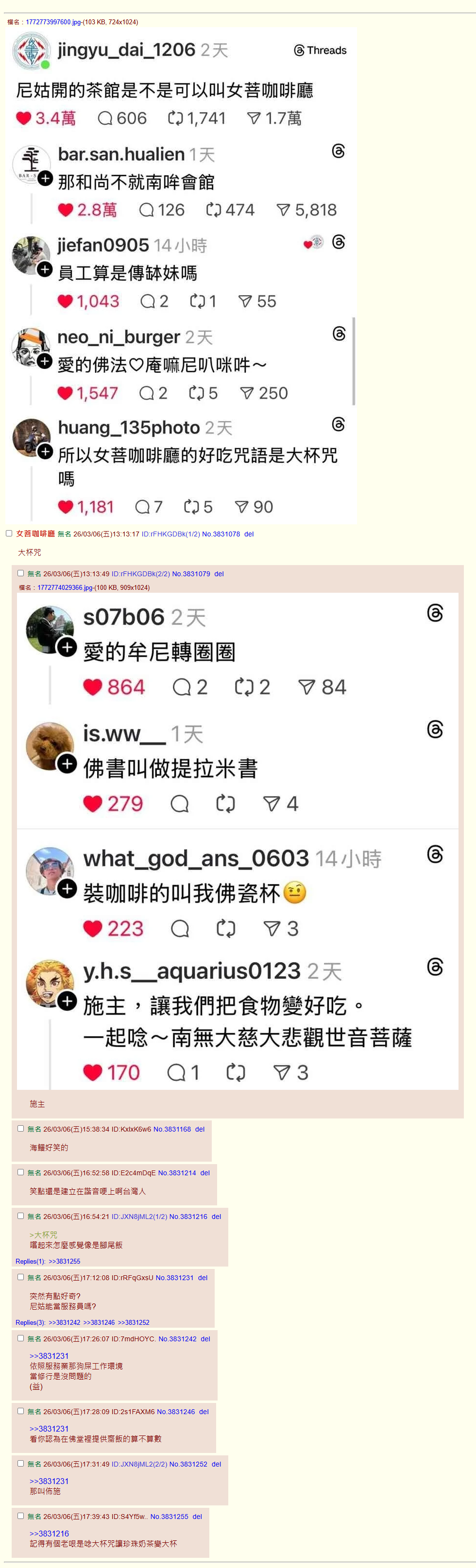Follow reply link >>3831242 under post No.3831231
The width and height of the screenshot is (476, 1568).
tap(65, 1322)
